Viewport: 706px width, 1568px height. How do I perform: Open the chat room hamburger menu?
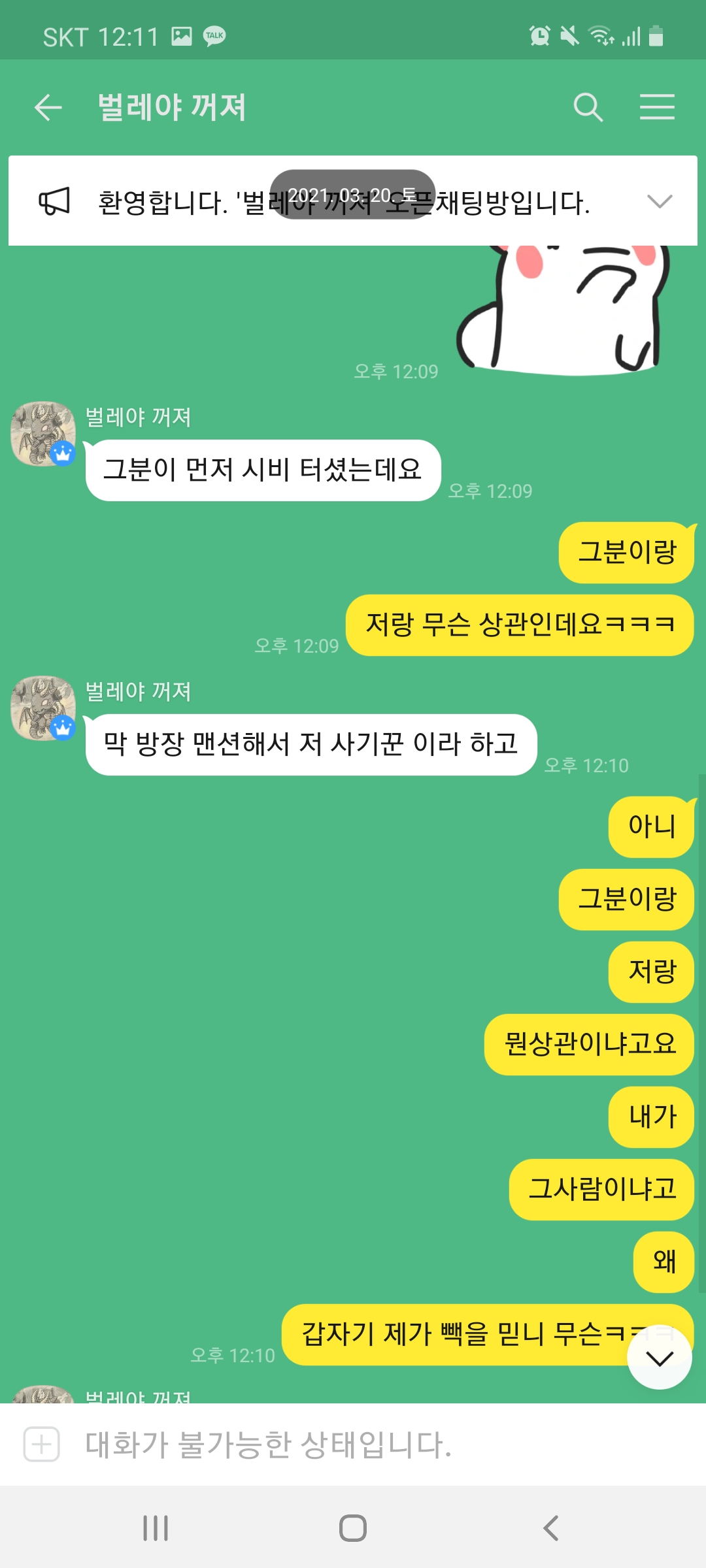[657, 107]
